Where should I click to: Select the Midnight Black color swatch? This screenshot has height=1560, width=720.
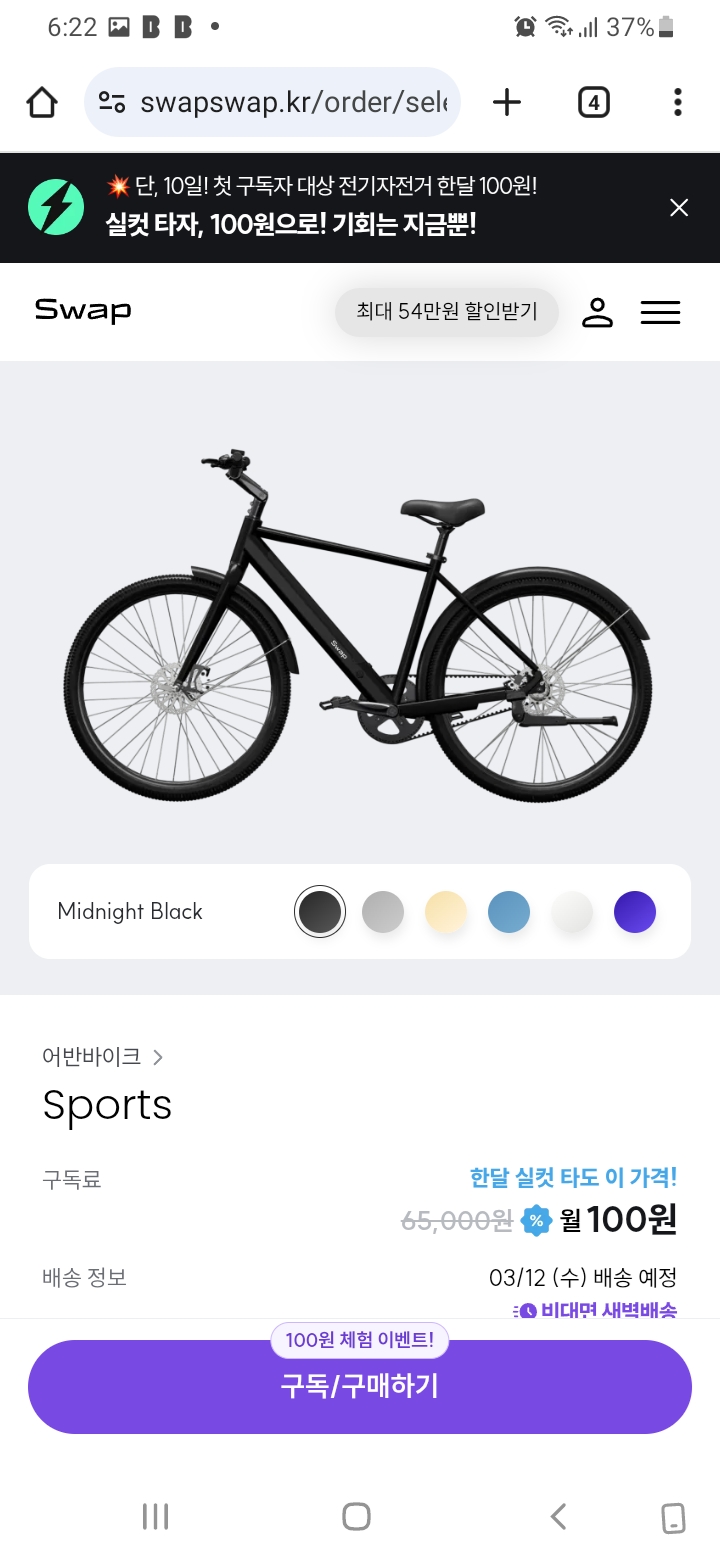[x=320, y=912]
